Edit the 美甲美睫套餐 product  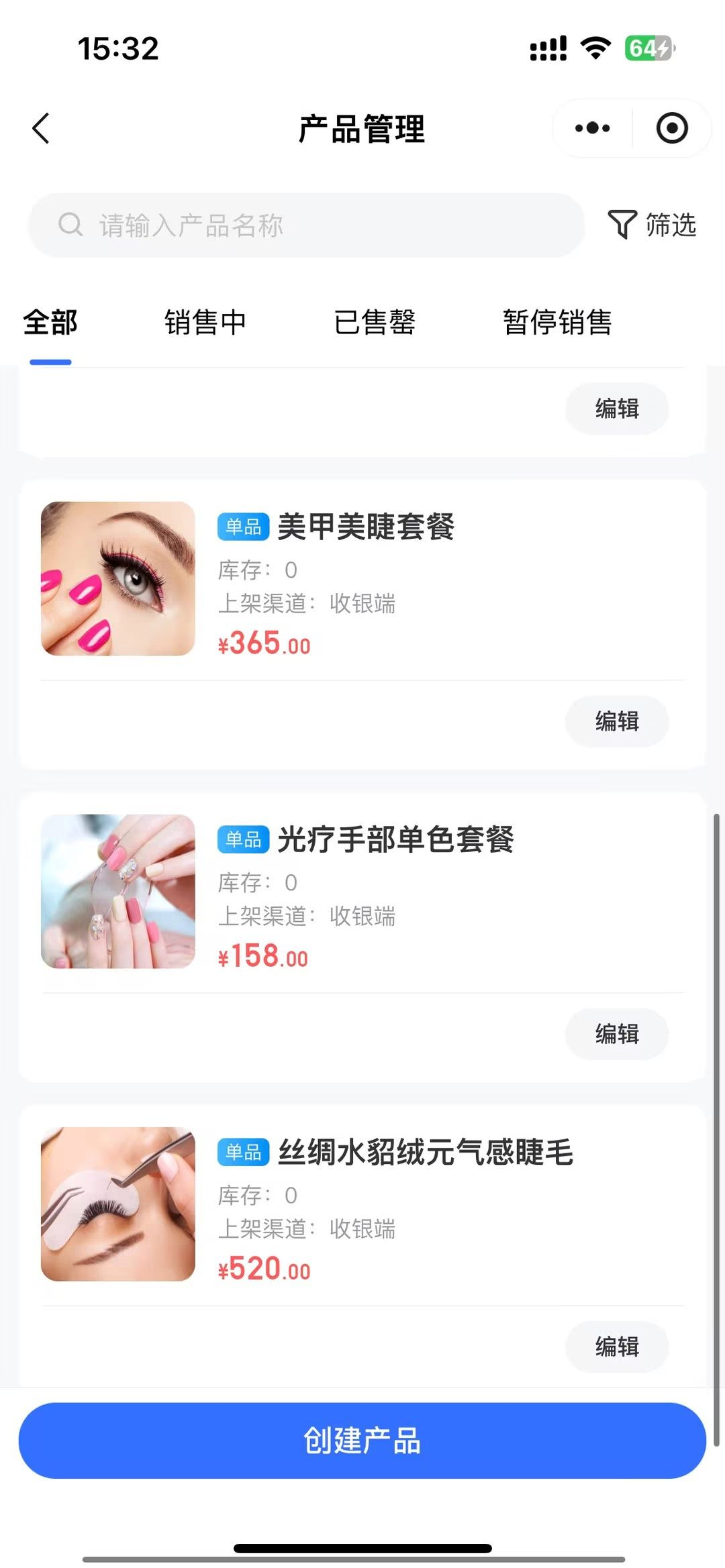(616, 721)
